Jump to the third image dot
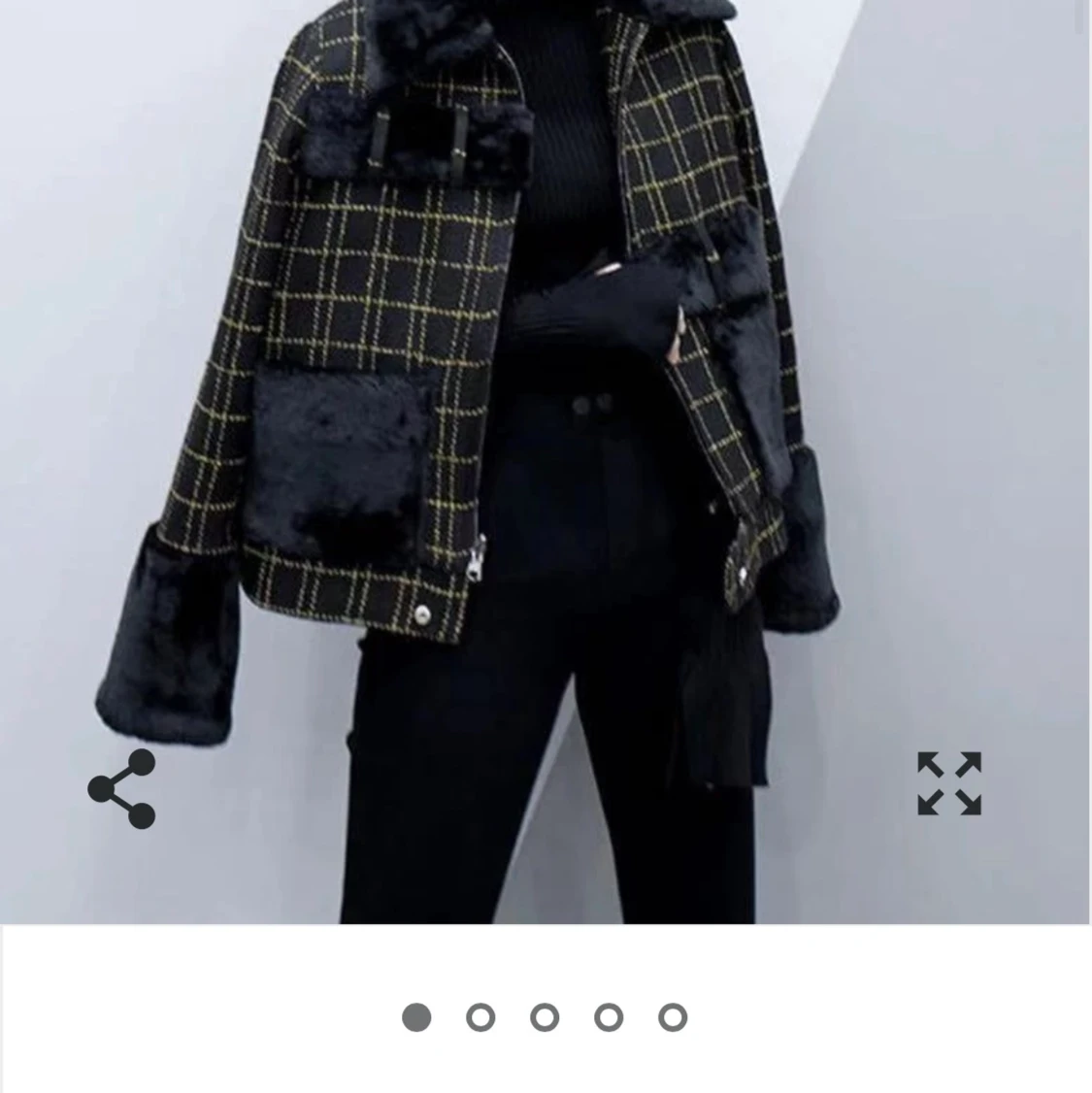 [x=545, y=1017]
